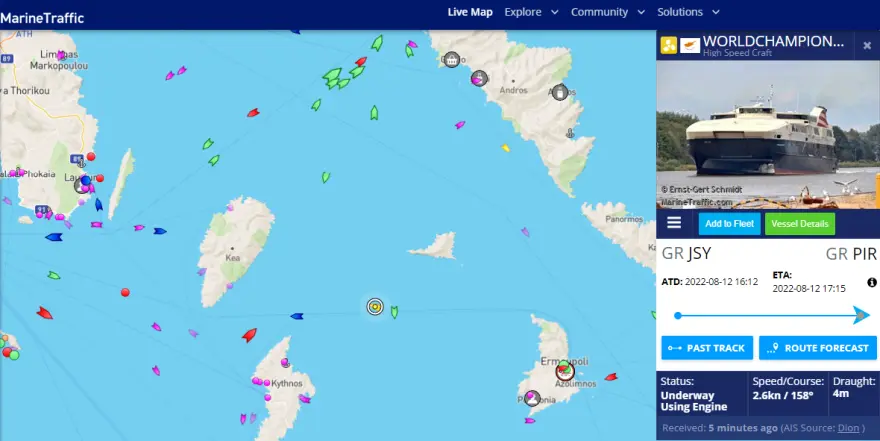Show the route forecast
This screenshot has width=880, height=441.
(x=817, y=348)
